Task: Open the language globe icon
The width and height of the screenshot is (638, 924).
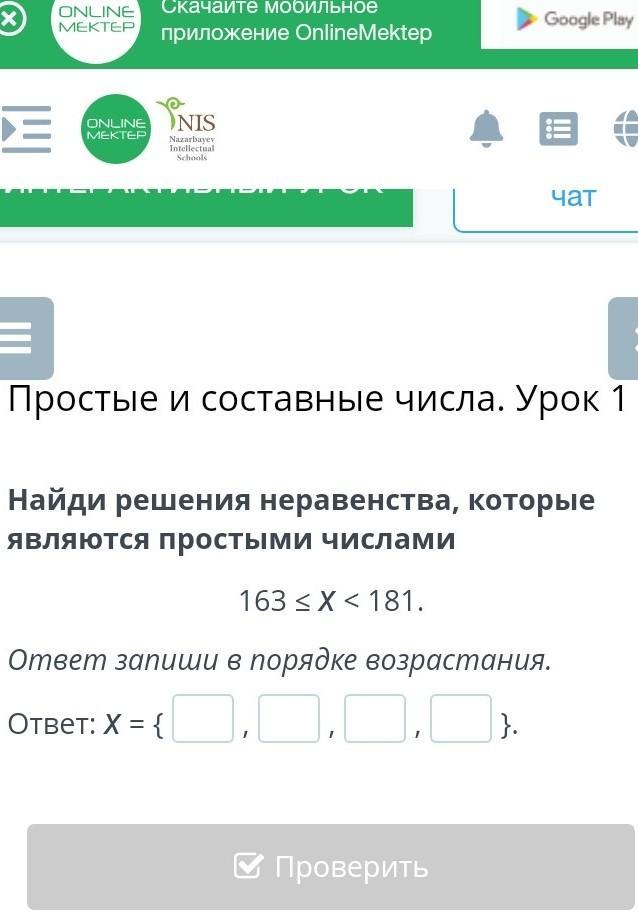Action: point(627,129)
